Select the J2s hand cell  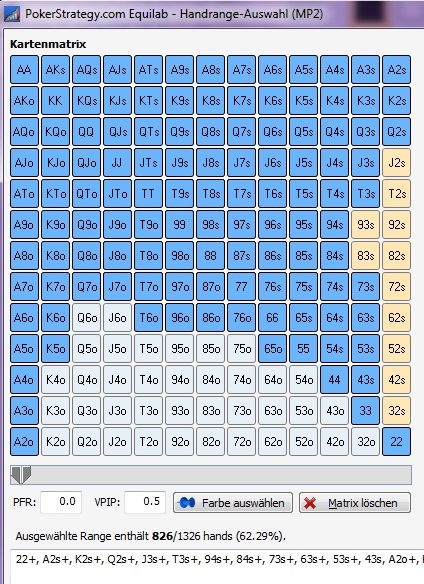click(x=396, y=163)
